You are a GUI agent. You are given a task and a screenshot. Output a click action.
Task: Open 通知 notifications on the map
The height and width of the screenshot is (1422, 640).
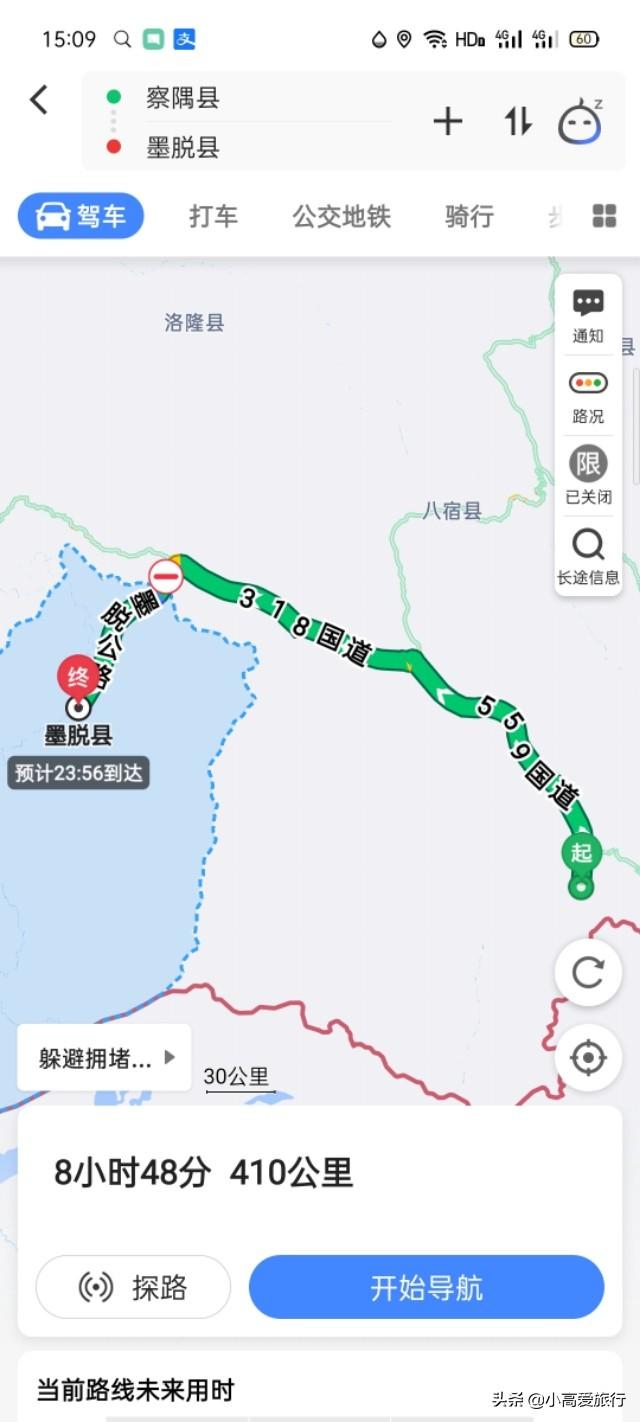coord(588,315)
